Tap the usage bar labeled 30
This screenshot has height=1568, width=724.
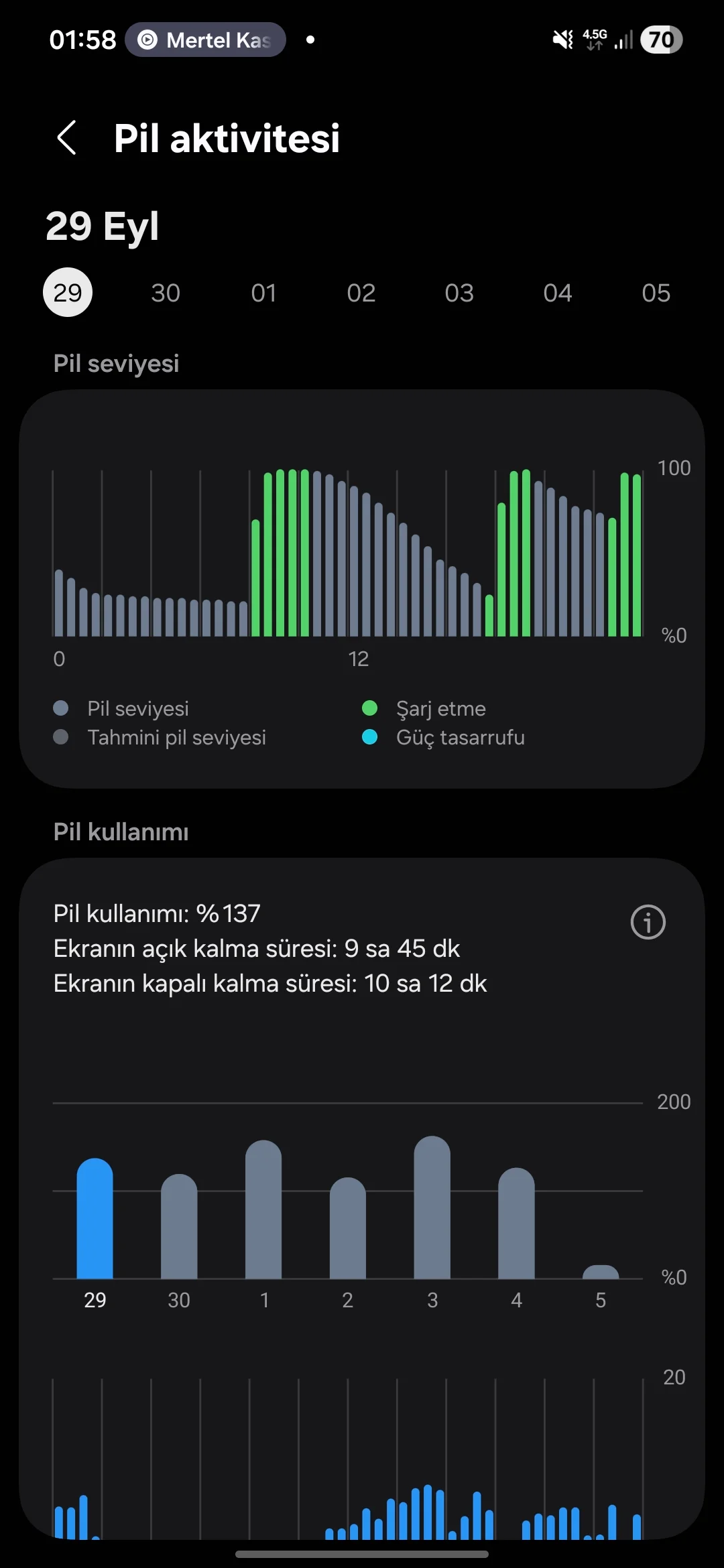pos(179,1226)
